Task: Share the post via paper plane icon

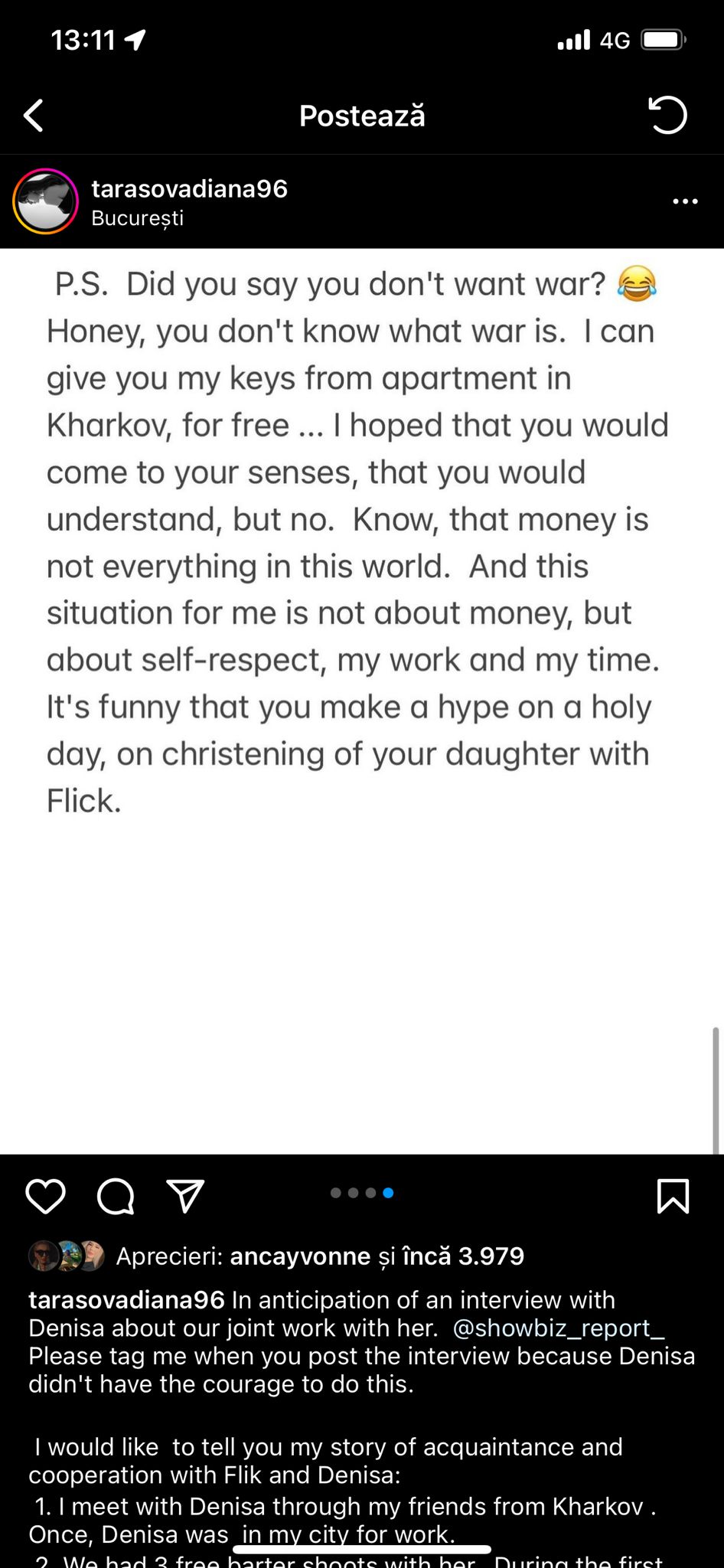Action: coord(185,1196)
